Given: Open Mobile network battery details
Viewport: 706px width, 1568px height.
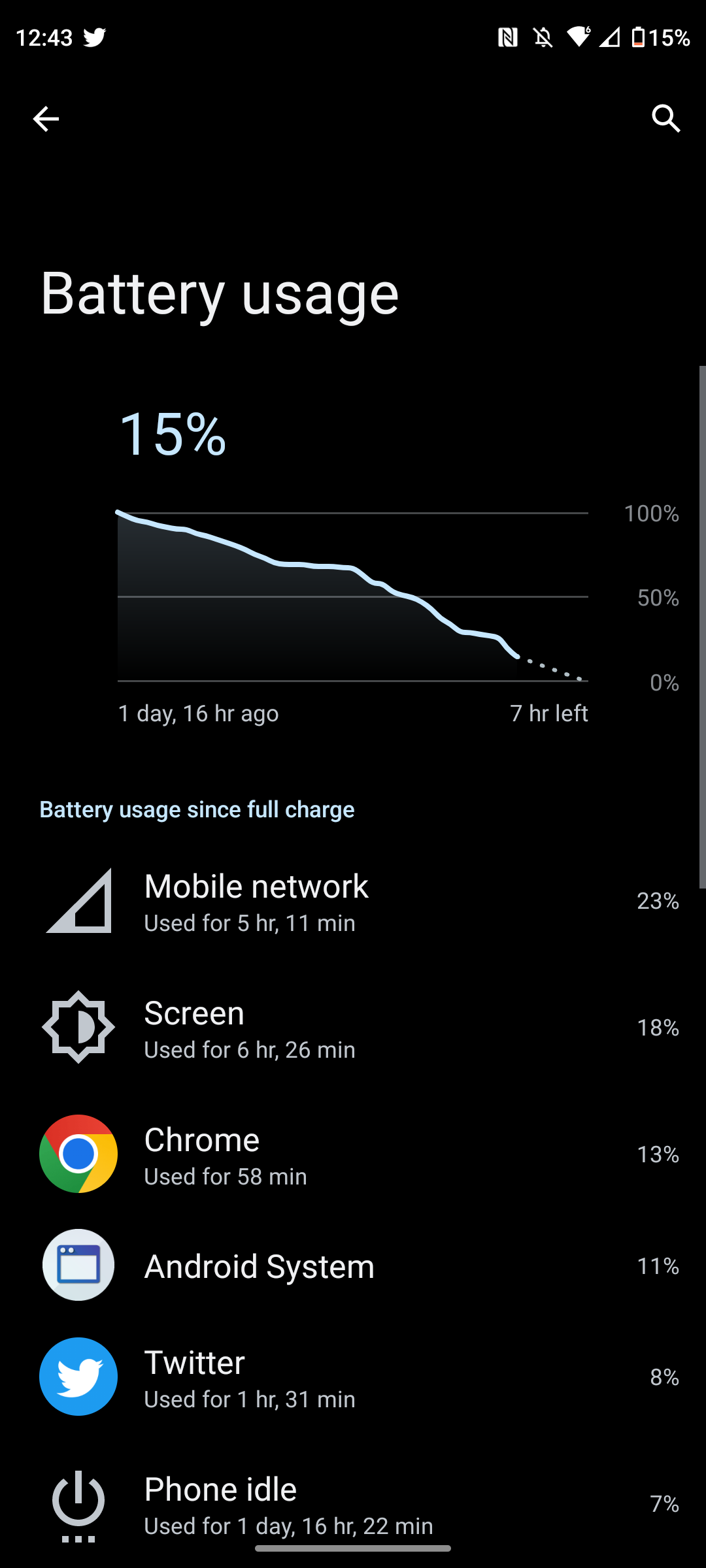Looking at the screenshot, I should coord(353,902).
